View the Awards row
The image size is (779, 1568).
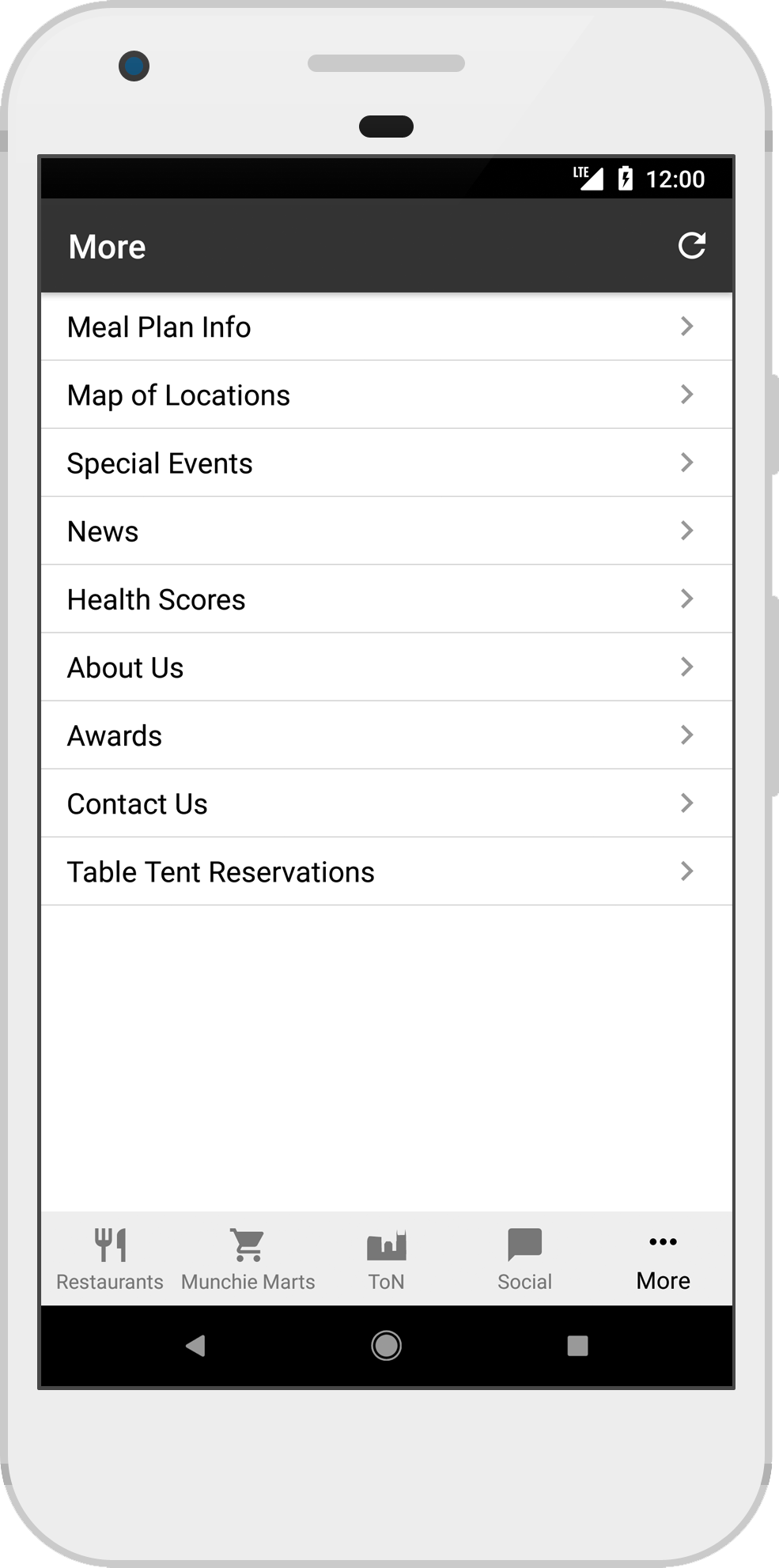pos(386,735)
